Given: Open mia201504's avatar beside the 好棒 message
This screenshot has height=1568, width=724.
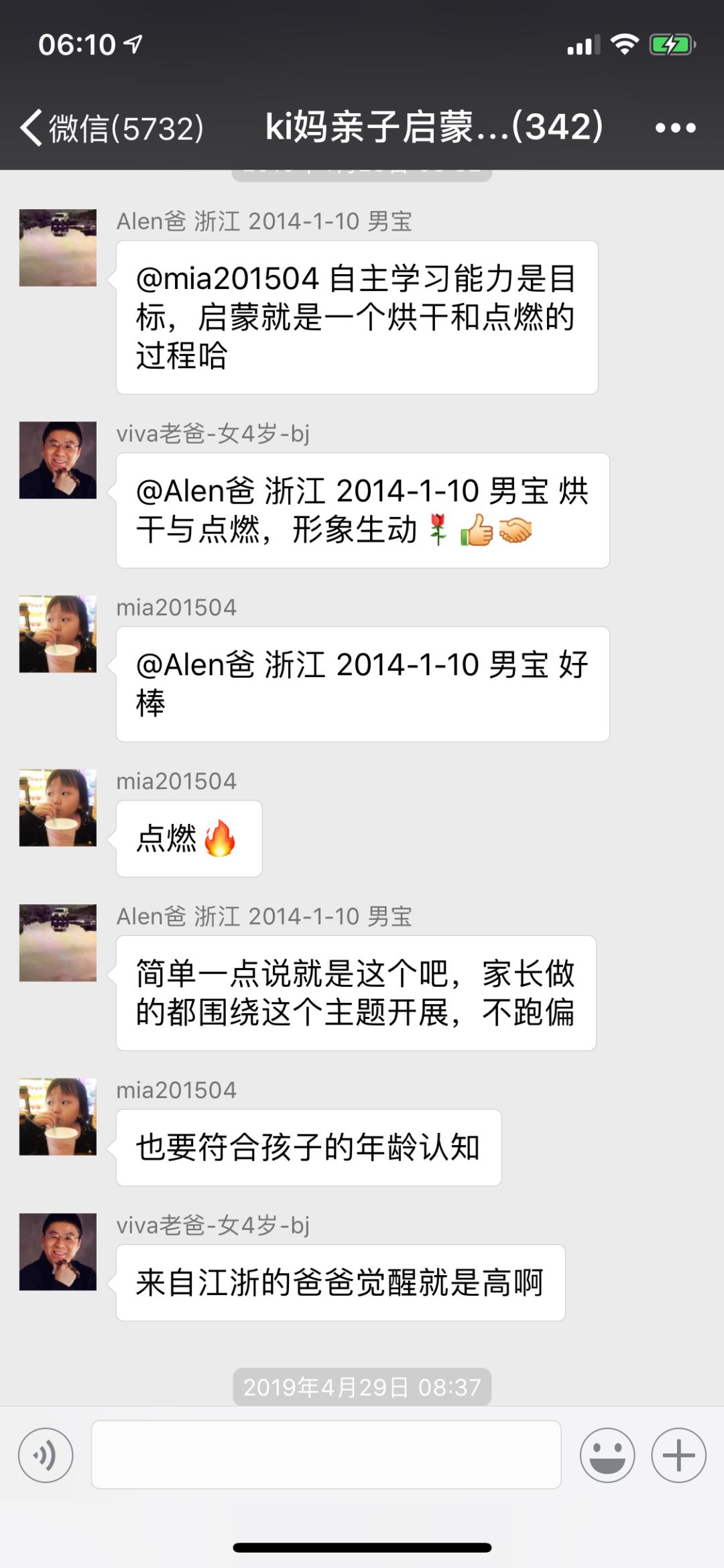Looking at the screenshot, I should (58, 634).
